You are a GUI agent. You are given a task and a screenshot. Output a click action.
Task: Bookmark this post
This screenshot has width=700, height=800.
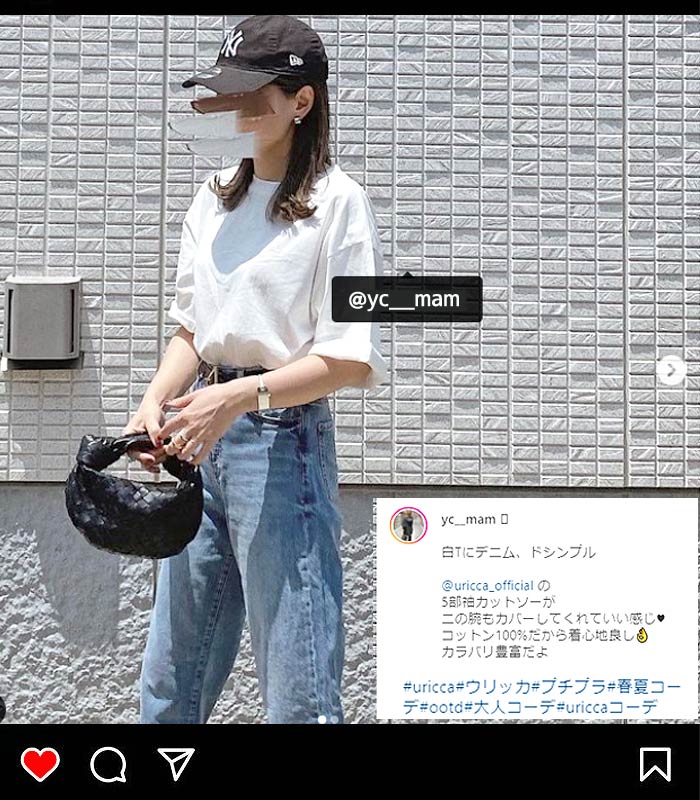click(655, 764)
